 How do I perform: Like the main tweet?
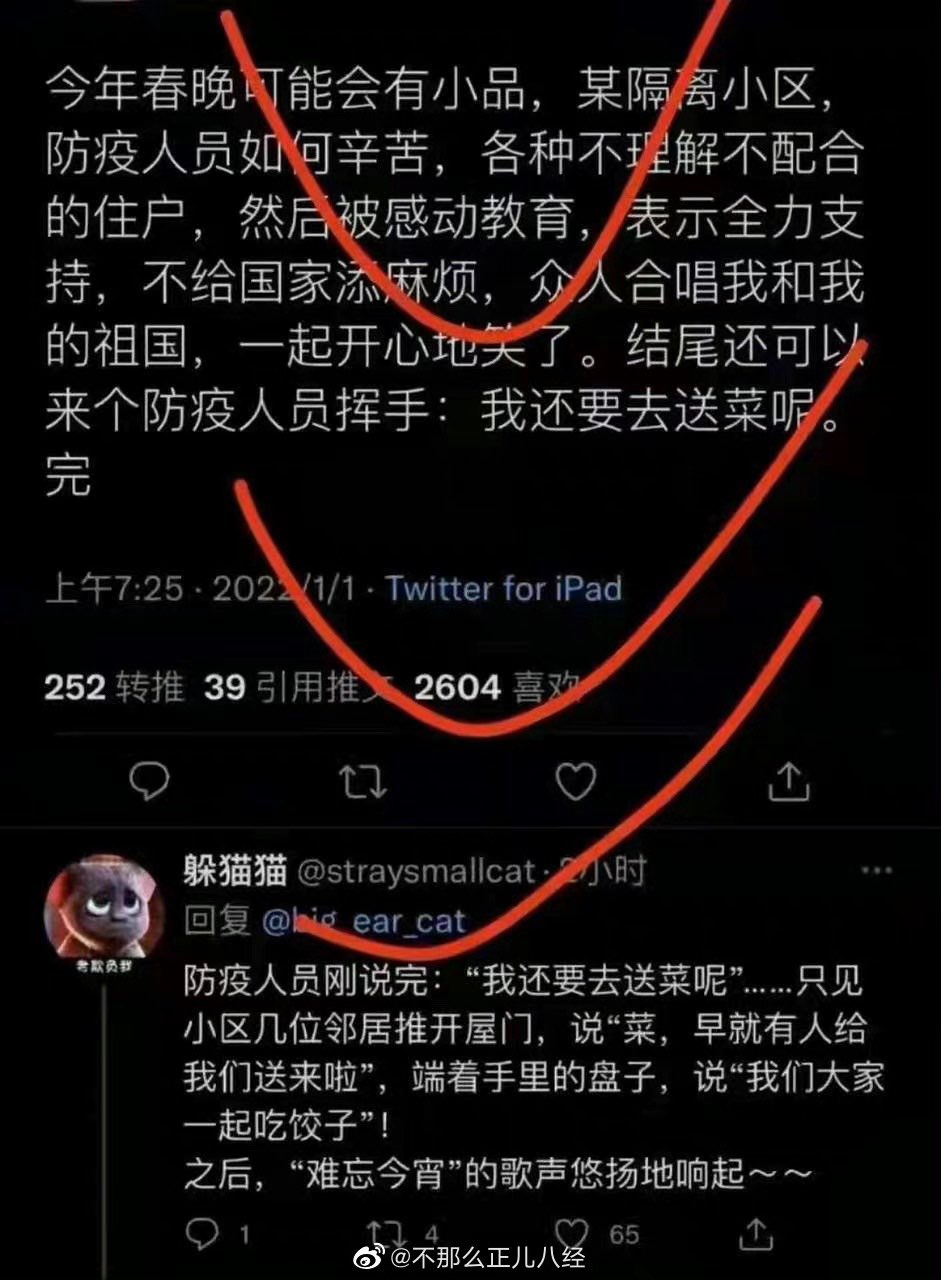click(x=575, y=782)
